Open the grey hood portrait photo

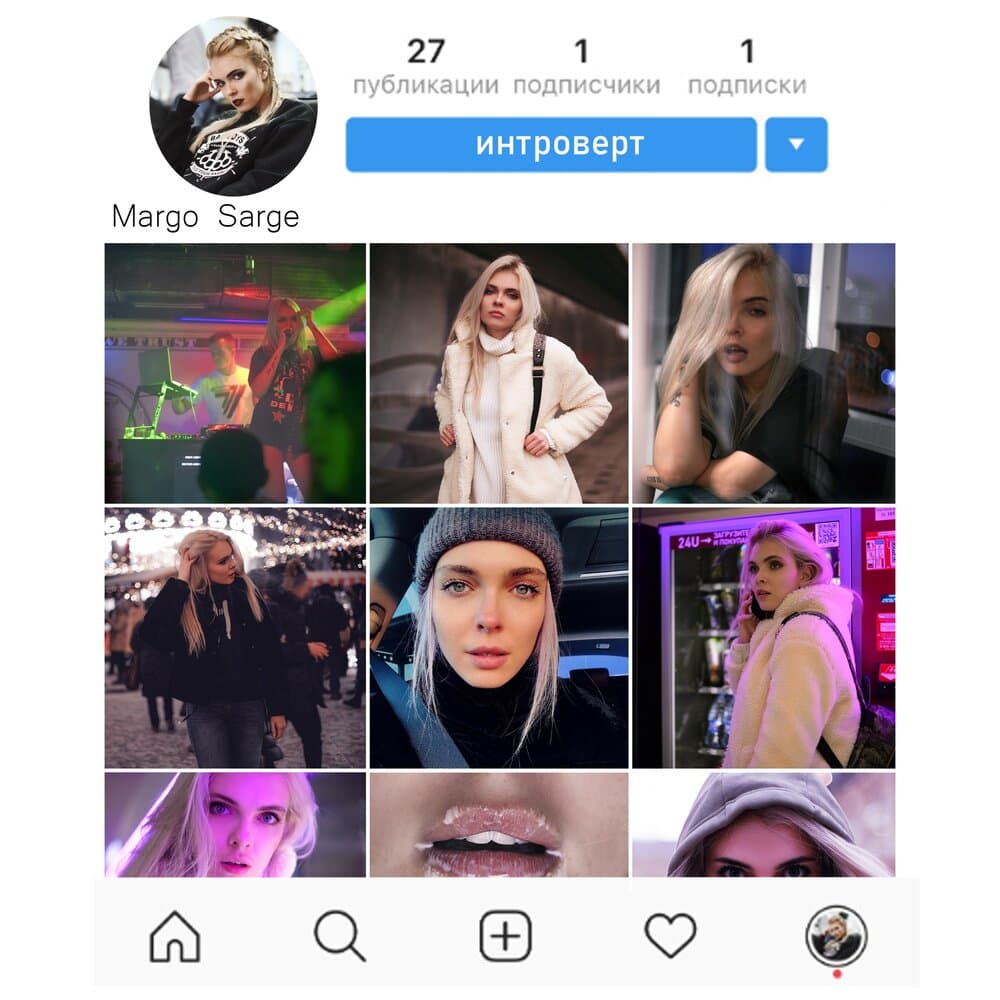pos(763,824)
